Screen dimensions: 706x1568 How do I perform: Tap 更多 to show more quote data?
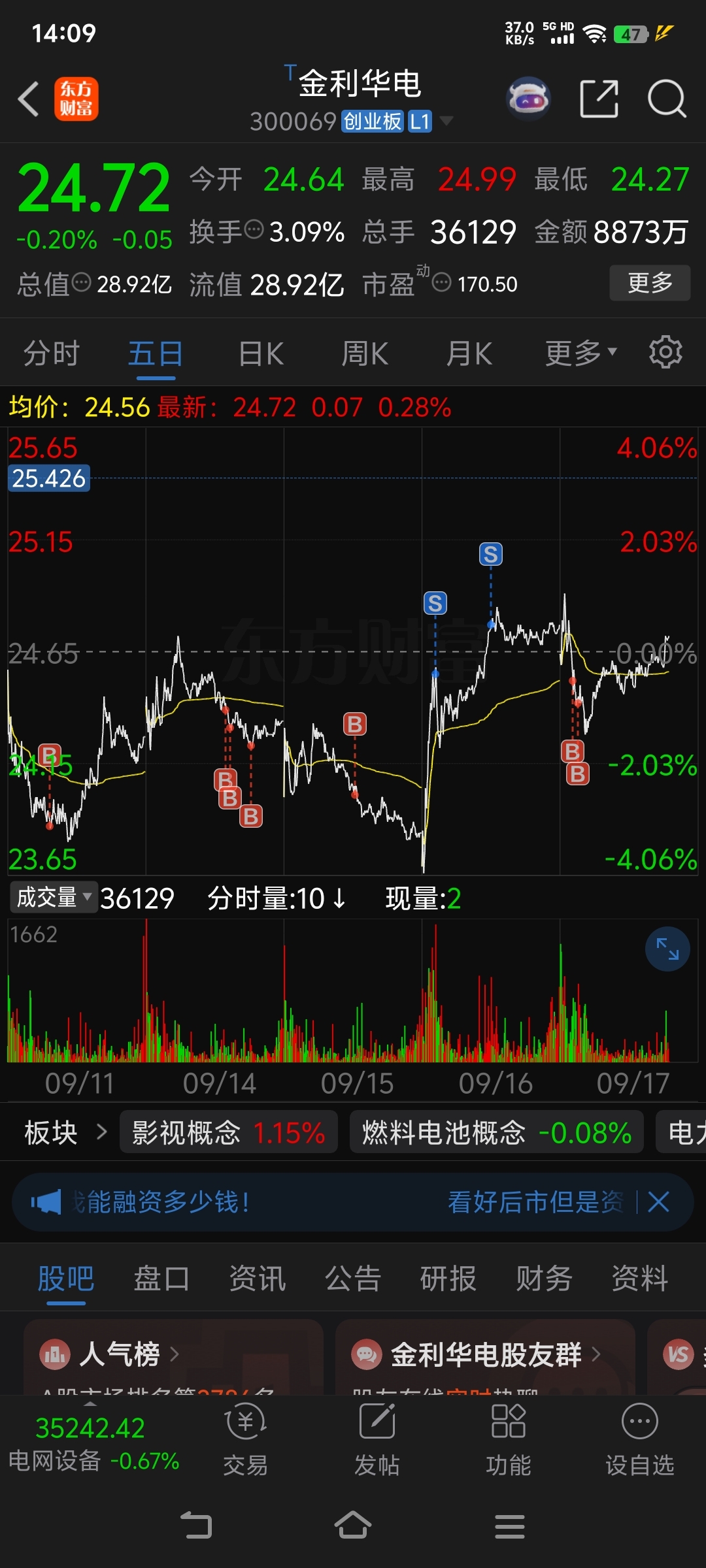click(x=650, y=283)
